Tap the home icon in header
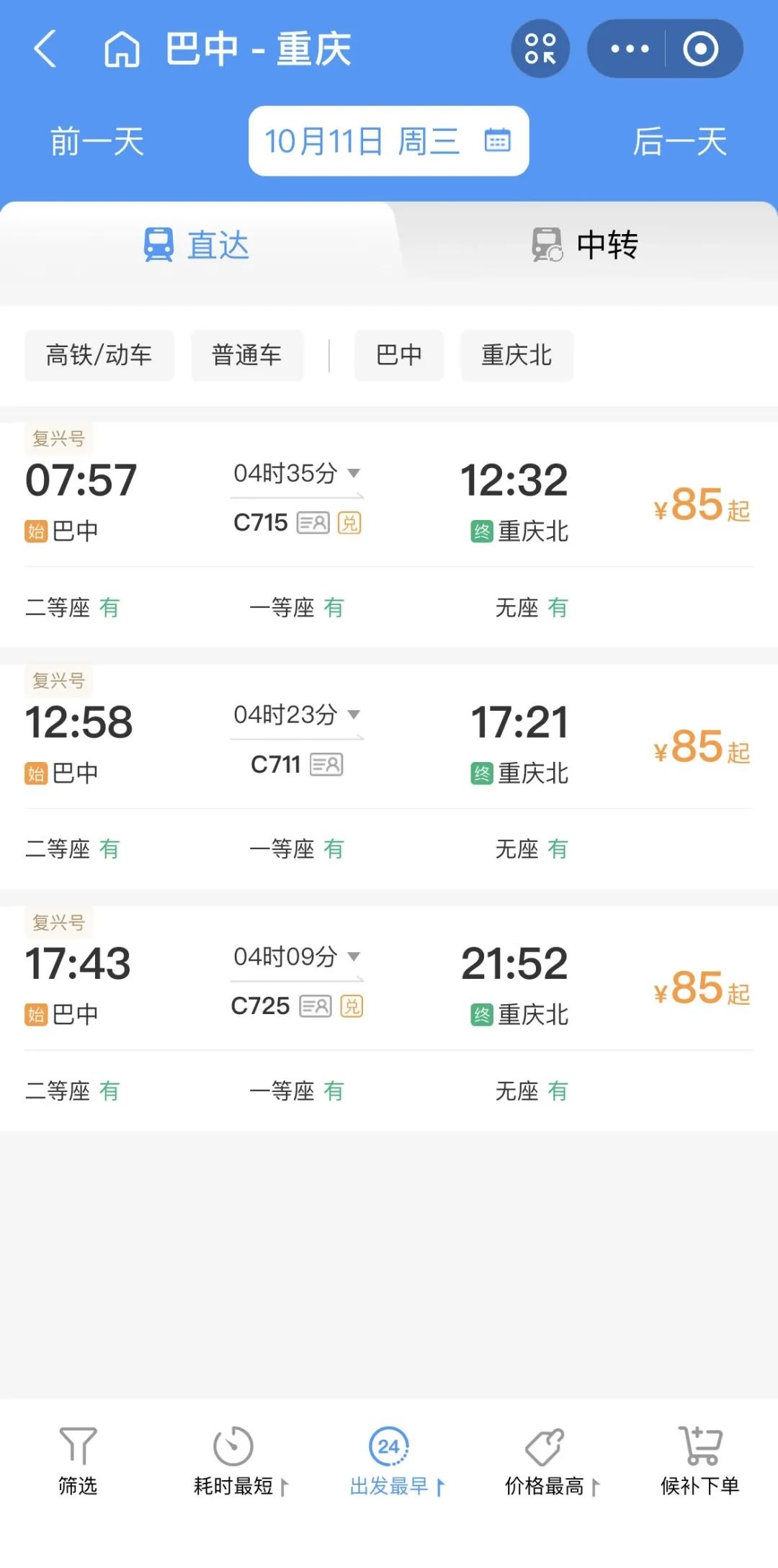The height and width of the screenshot is (1568, 778). pos(122,49)
